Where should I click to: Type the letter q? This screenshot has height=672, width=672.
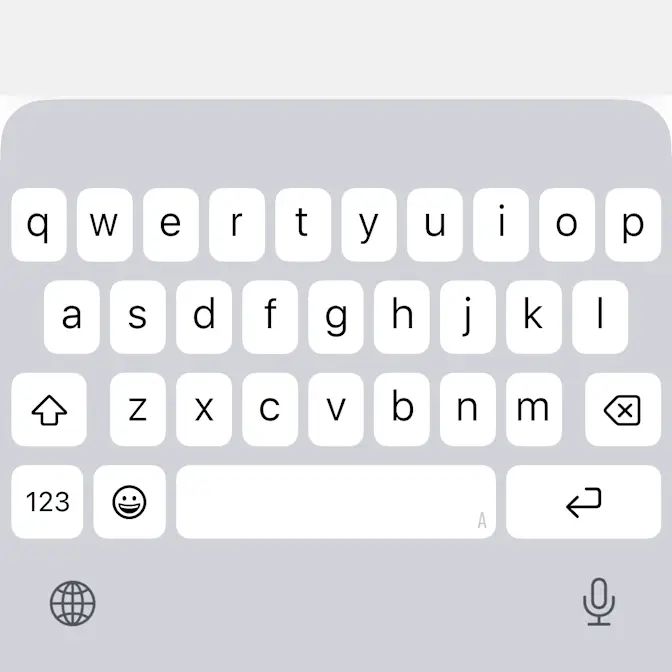(38, 225)
